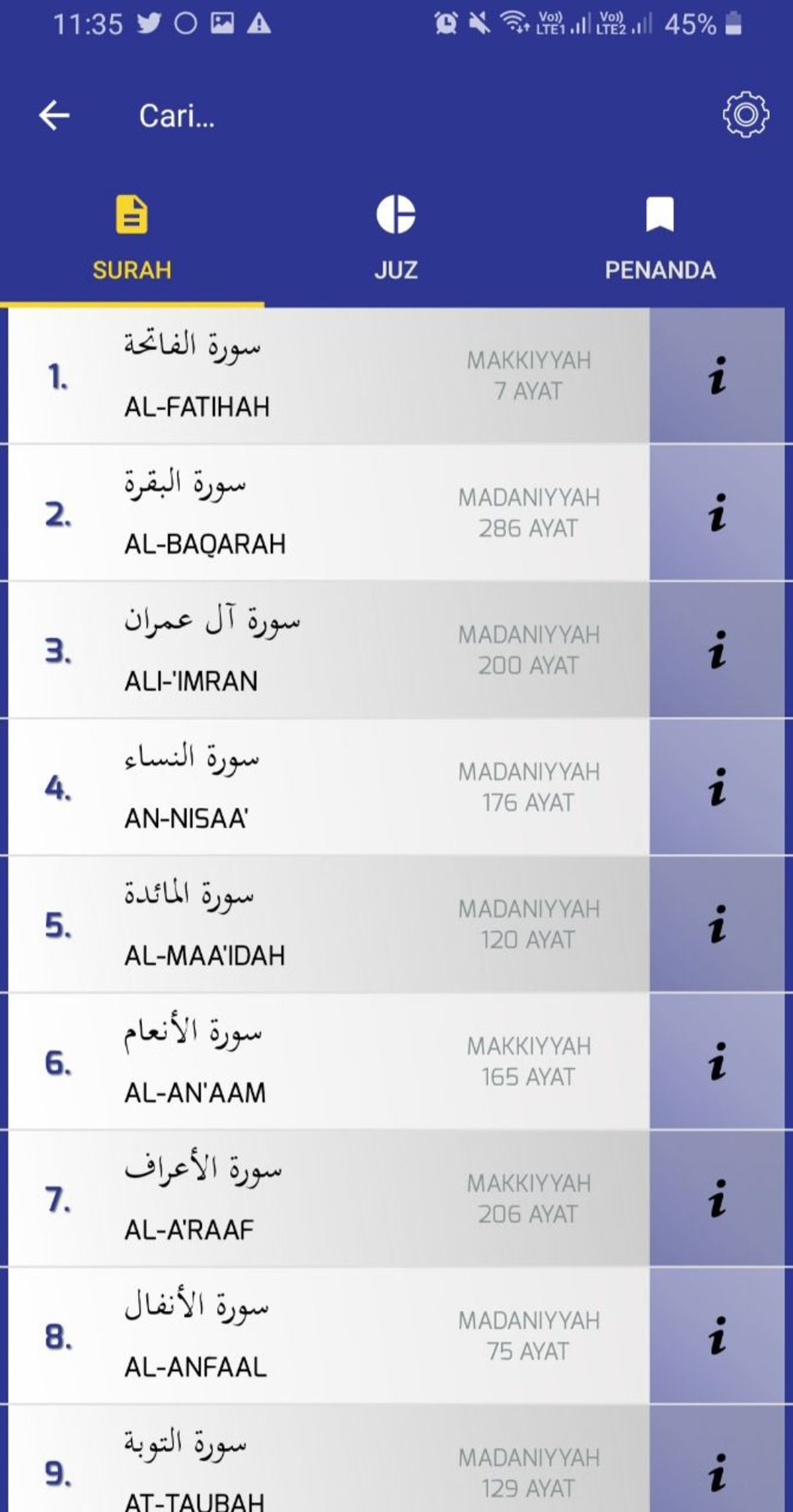
Task: Show info for Al-An'aam
Action: [x=718, y=1062]
